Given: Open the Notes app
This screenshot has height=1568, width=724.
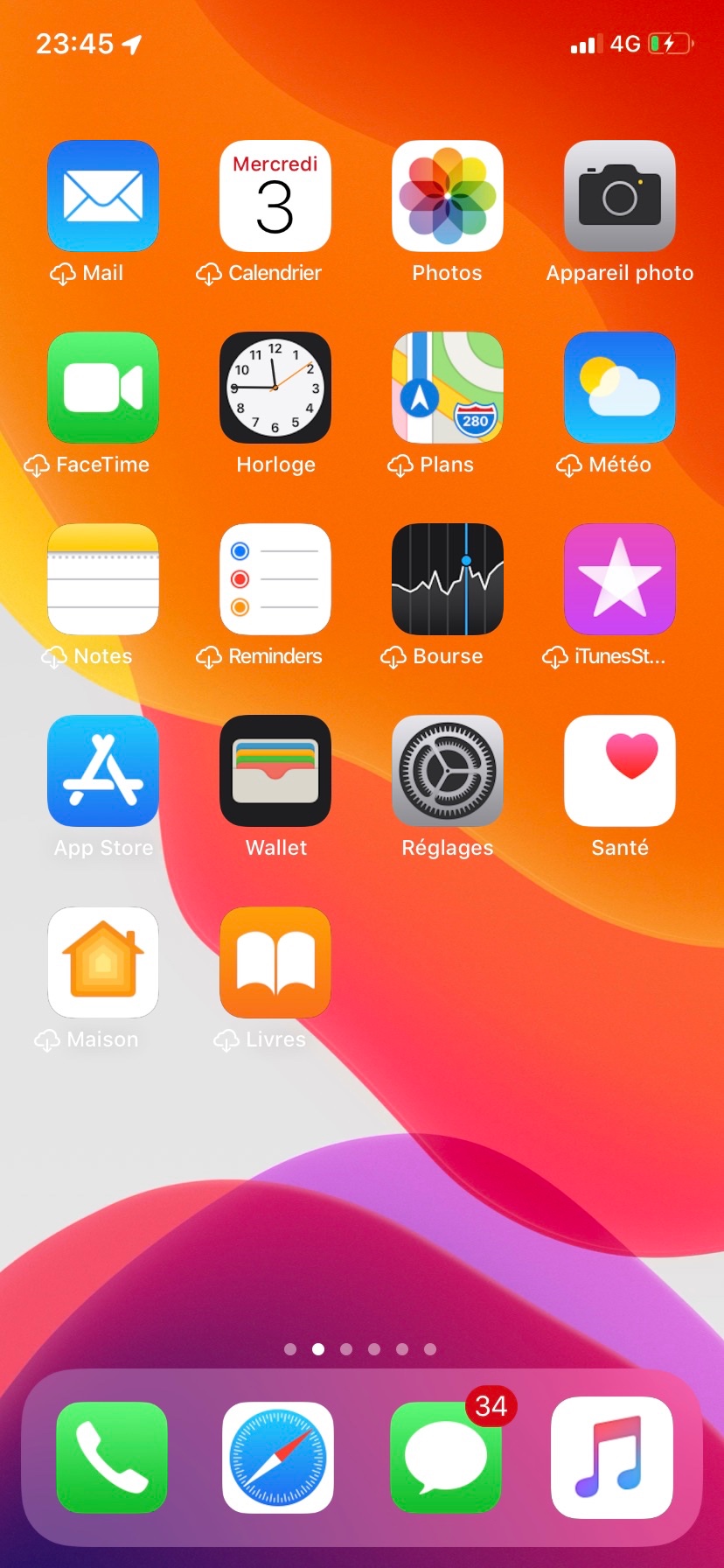Looking at the screenshot, I should [103, 579].
